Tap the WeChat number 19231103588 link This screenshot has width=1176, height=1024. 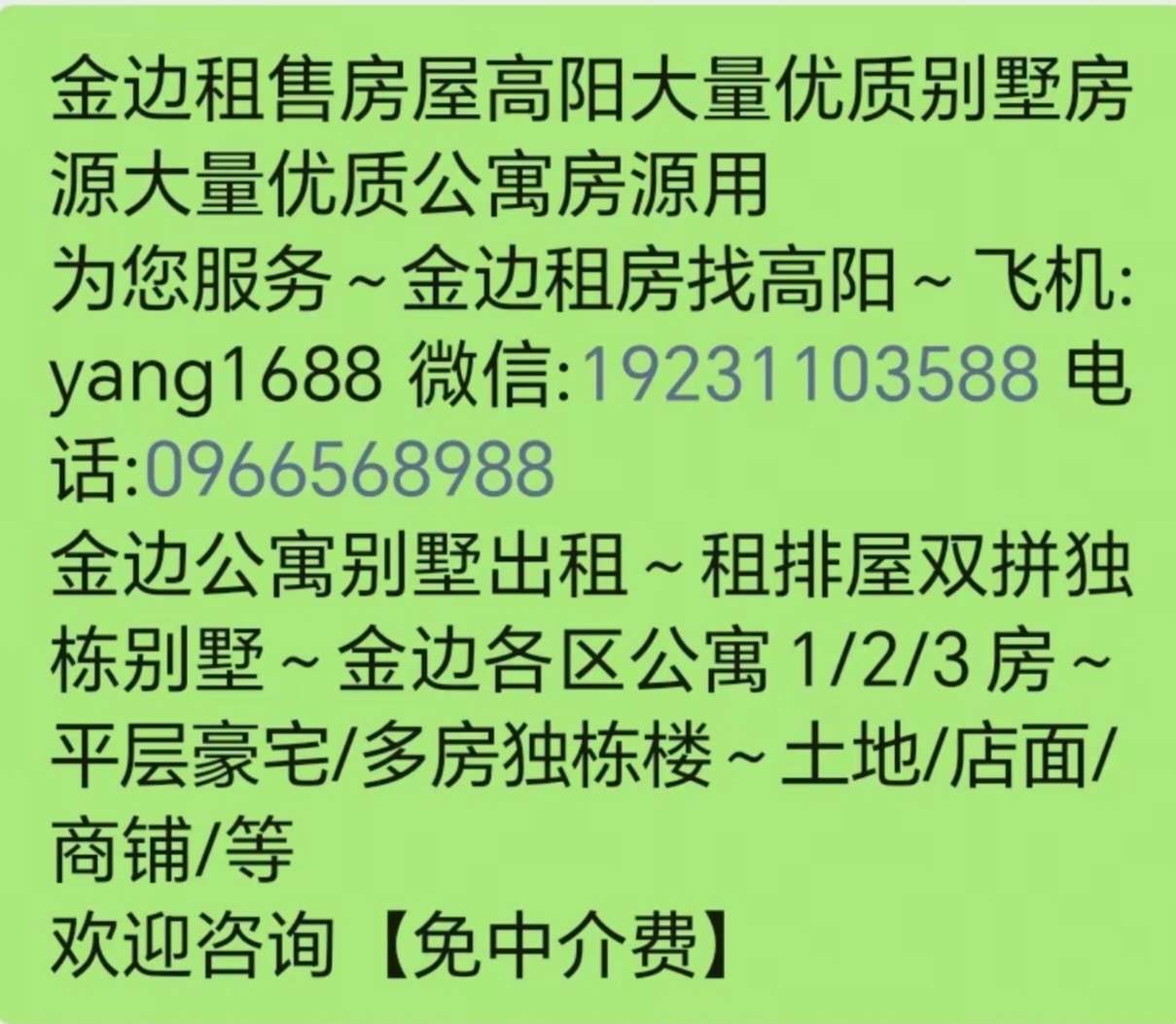pos(810,375)
